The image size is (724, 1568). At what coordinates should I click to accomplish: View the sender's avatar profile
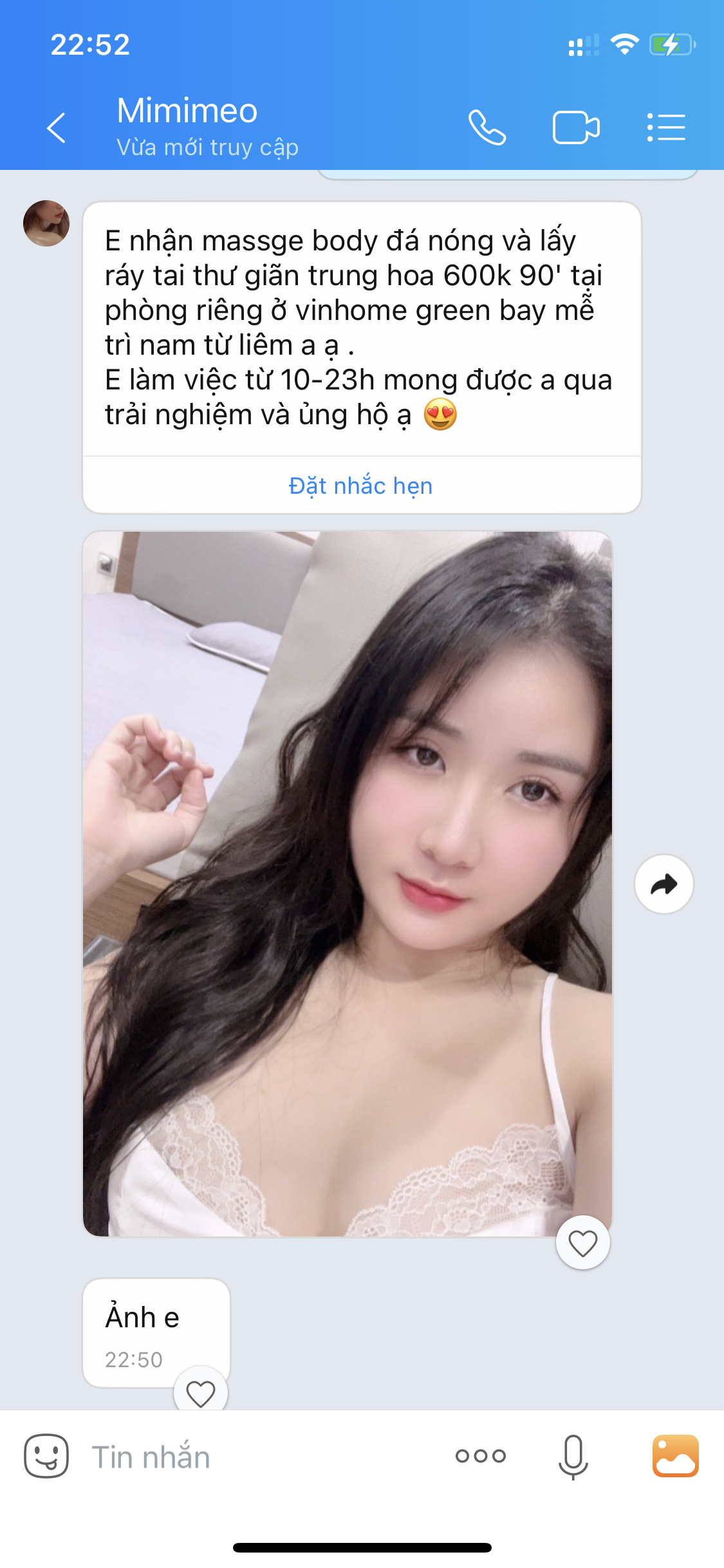pos(46,223)
